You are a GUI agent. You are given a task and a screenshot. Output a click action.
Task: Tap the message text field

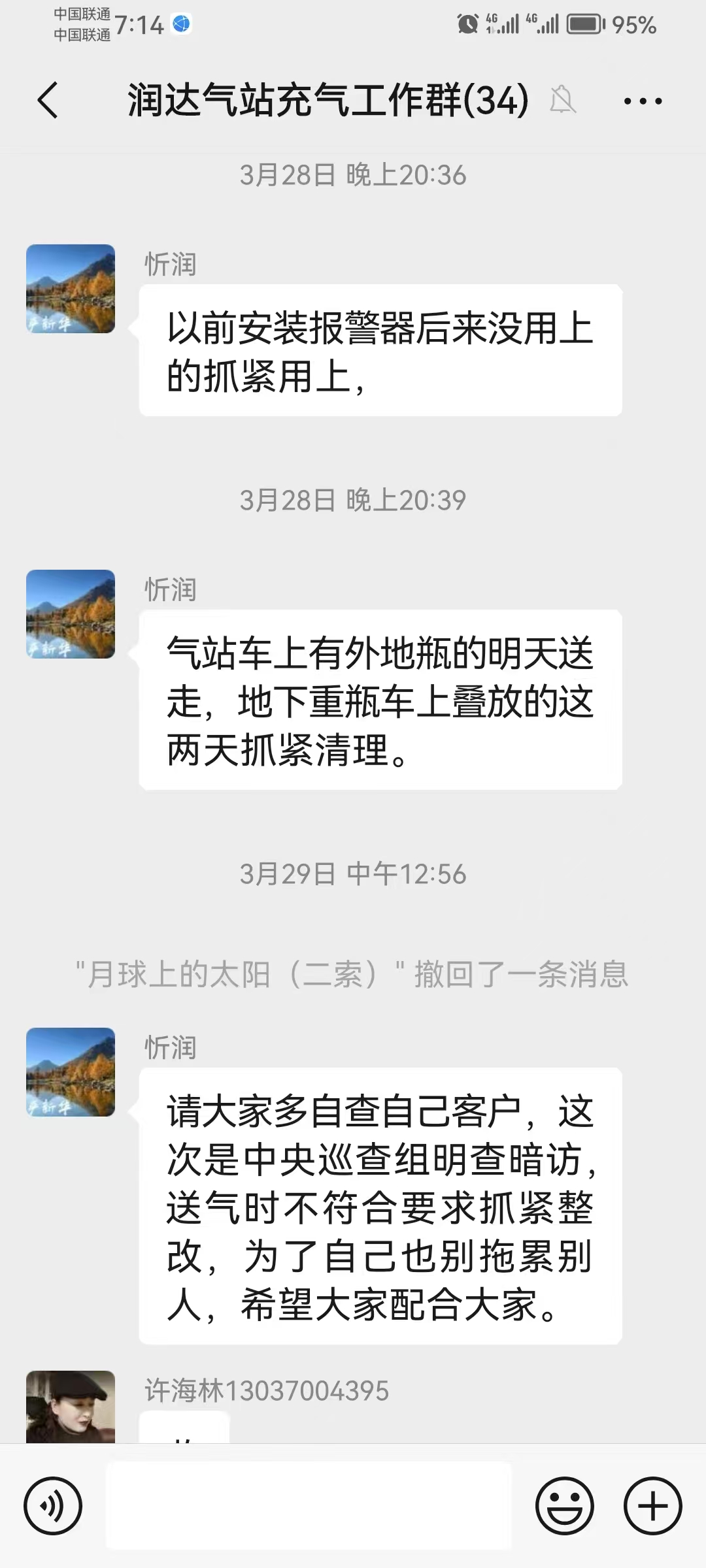309,1505
